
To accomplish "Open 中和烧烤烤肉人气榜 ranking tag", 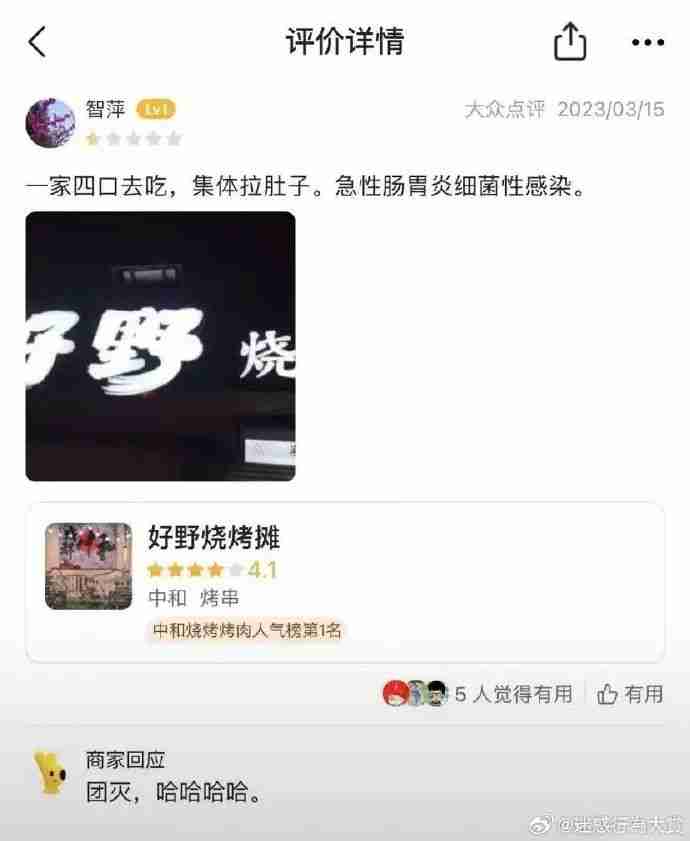I will click(x=246, y=631).
